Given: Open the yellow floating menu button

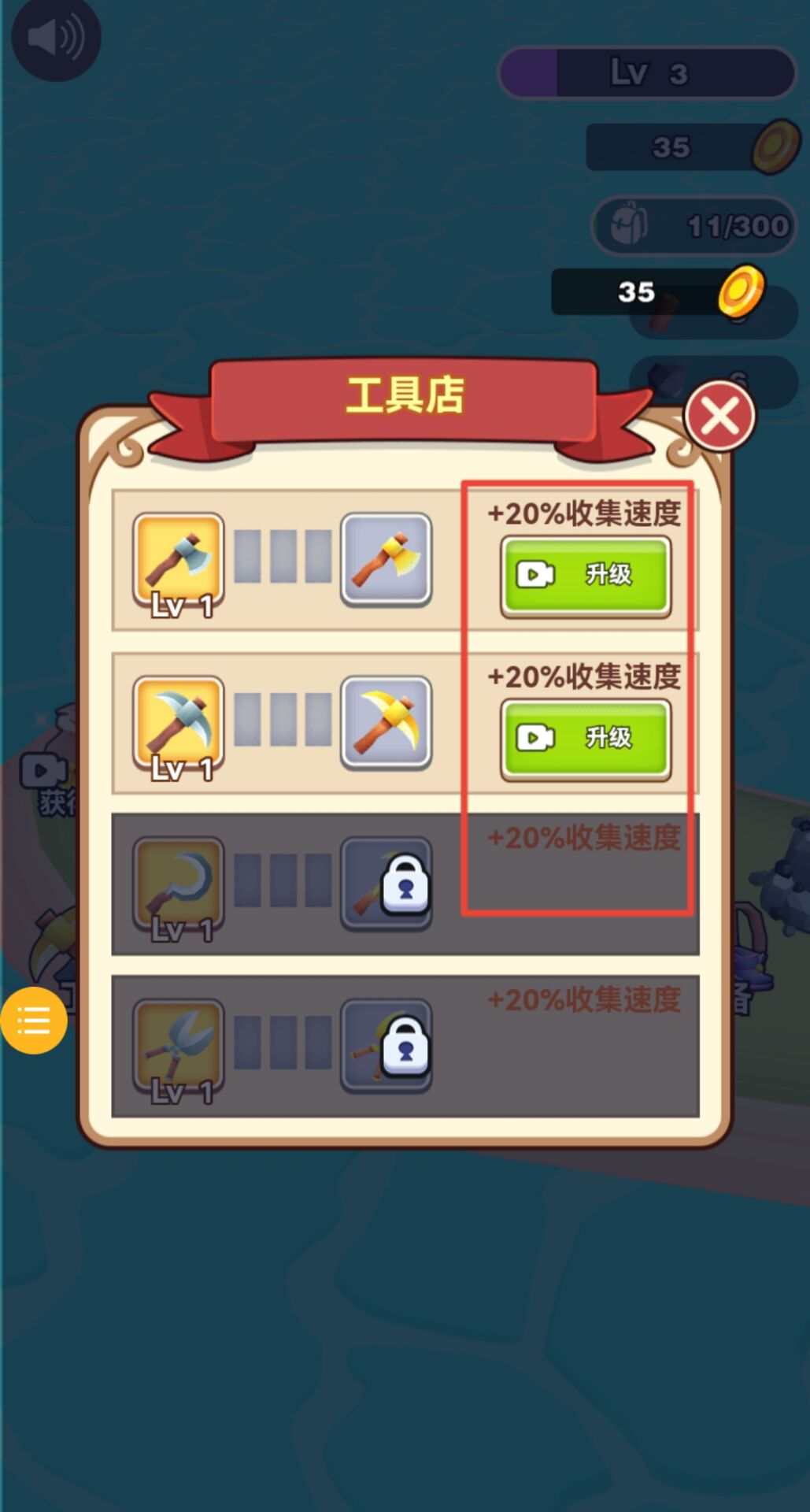Looking at the screenshot, I should [x=34, y=1021].
